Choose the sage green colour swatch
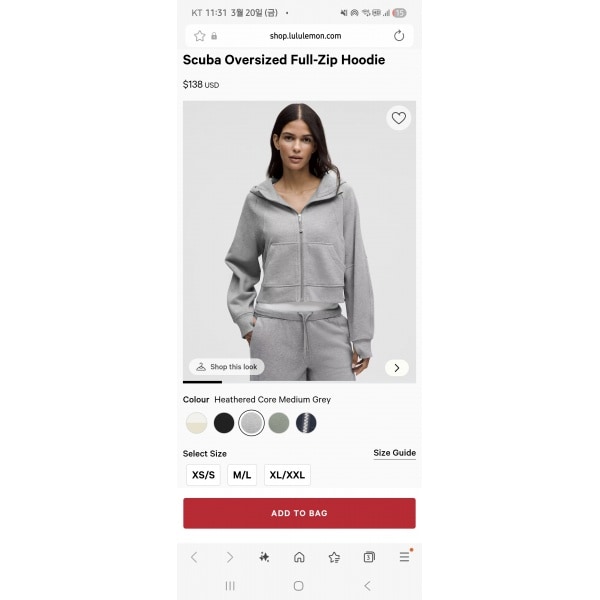This screenshot has height=600, width=600. click(279, 423)
